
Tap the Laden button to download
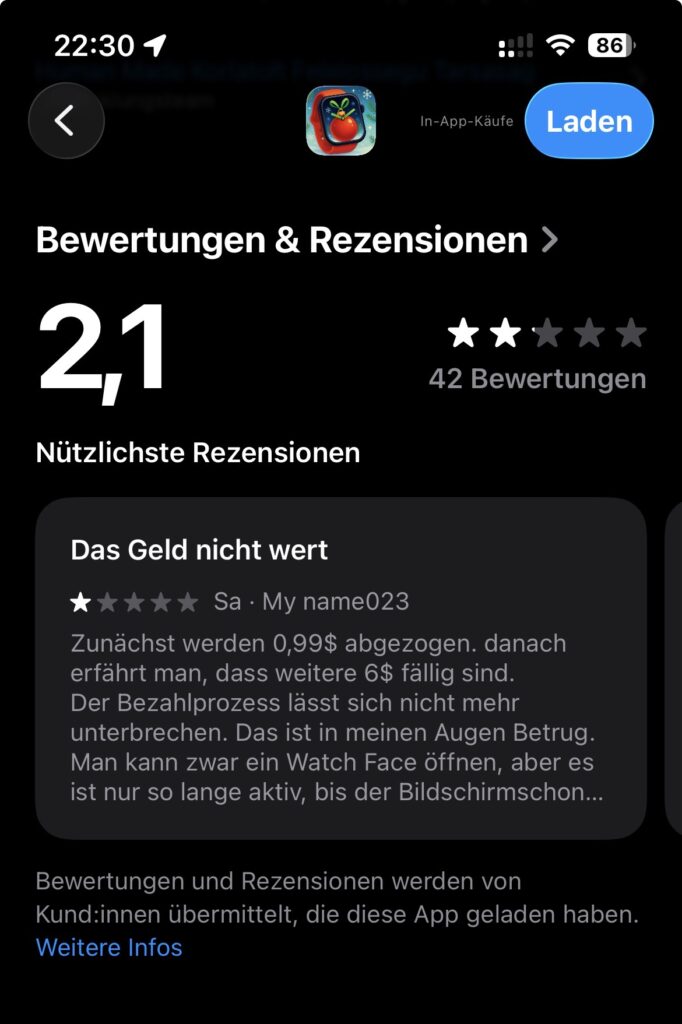(x=589, y=121)
